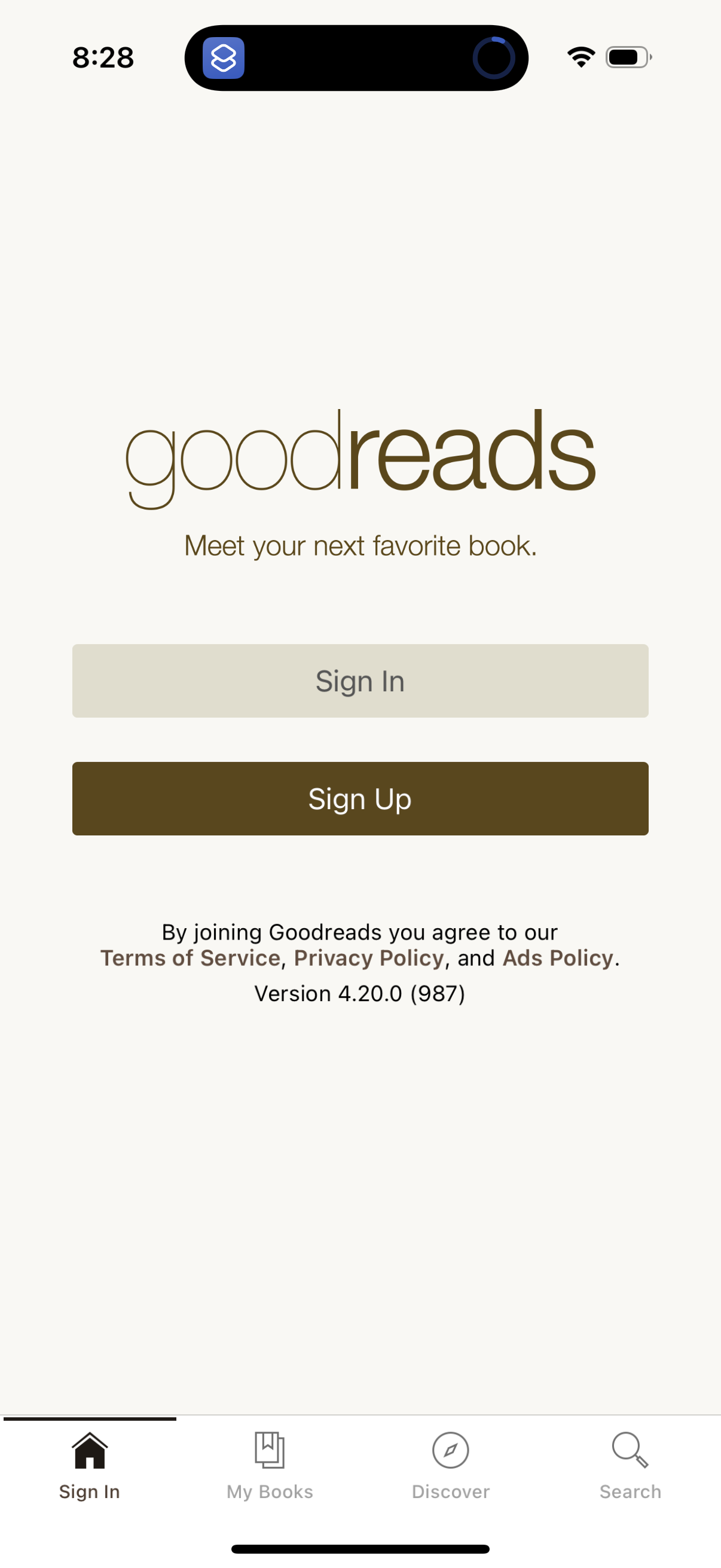Tap the Sign In home icon
Image resolution: width=721 pixels, height=1568 pixels.
pos(90,1451)
